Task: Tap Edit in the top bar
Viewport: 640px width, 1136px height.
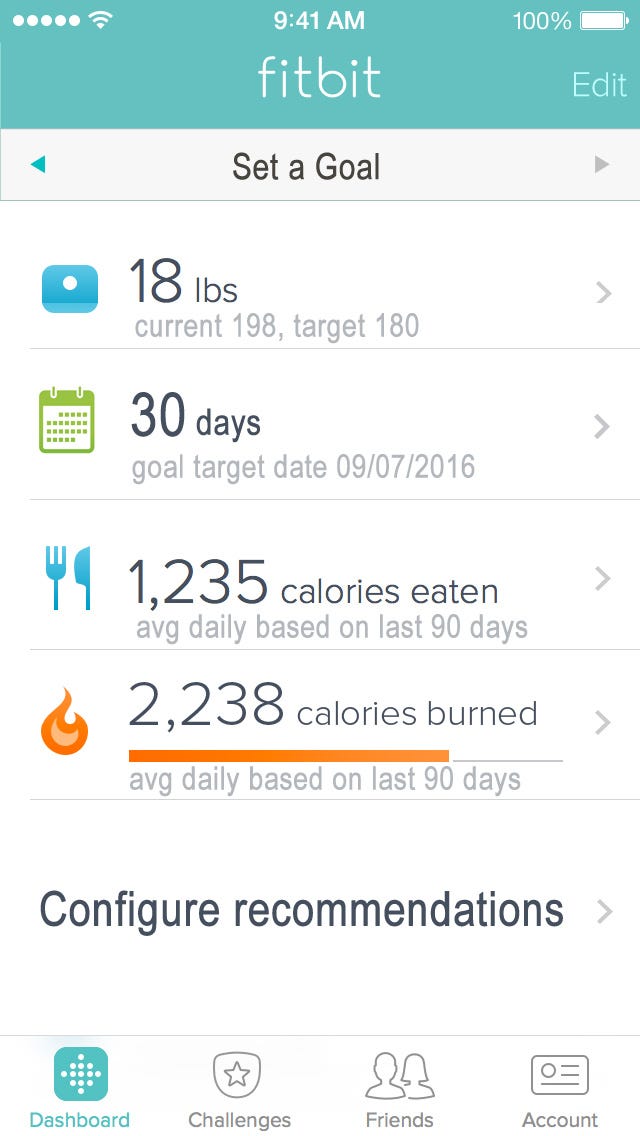Action: pyautogui.click(x=598, y=85)
